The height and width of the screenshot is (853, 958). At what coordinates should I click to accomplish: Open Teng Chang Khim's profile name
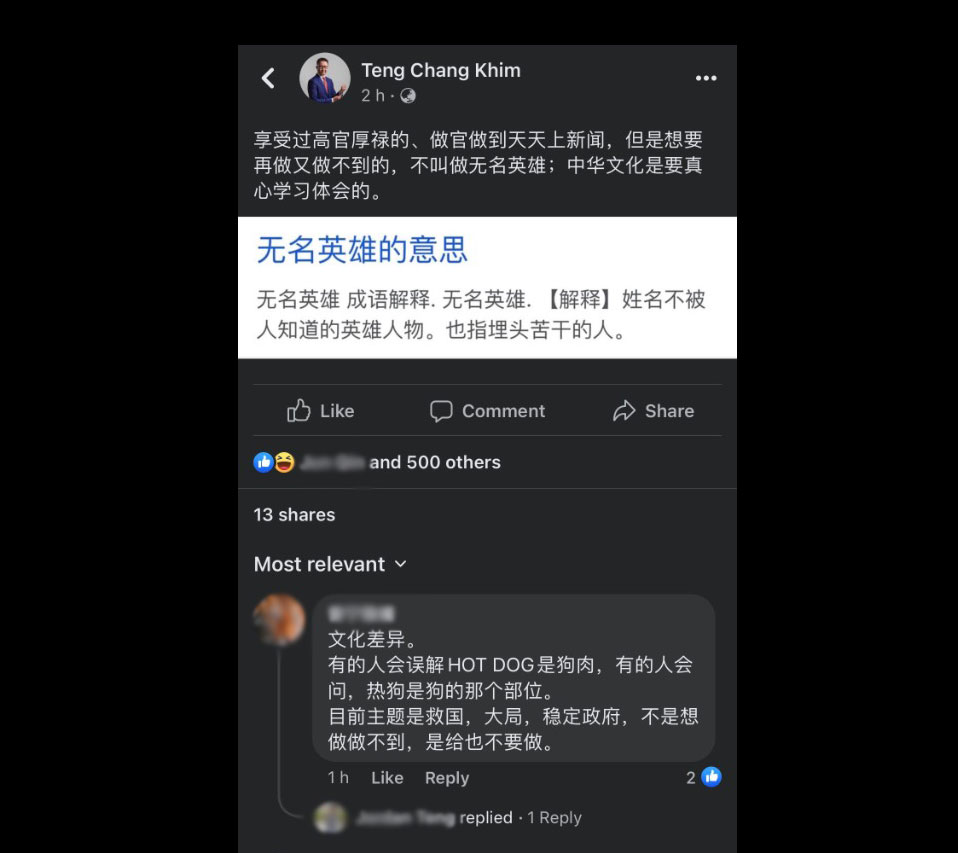440,70
